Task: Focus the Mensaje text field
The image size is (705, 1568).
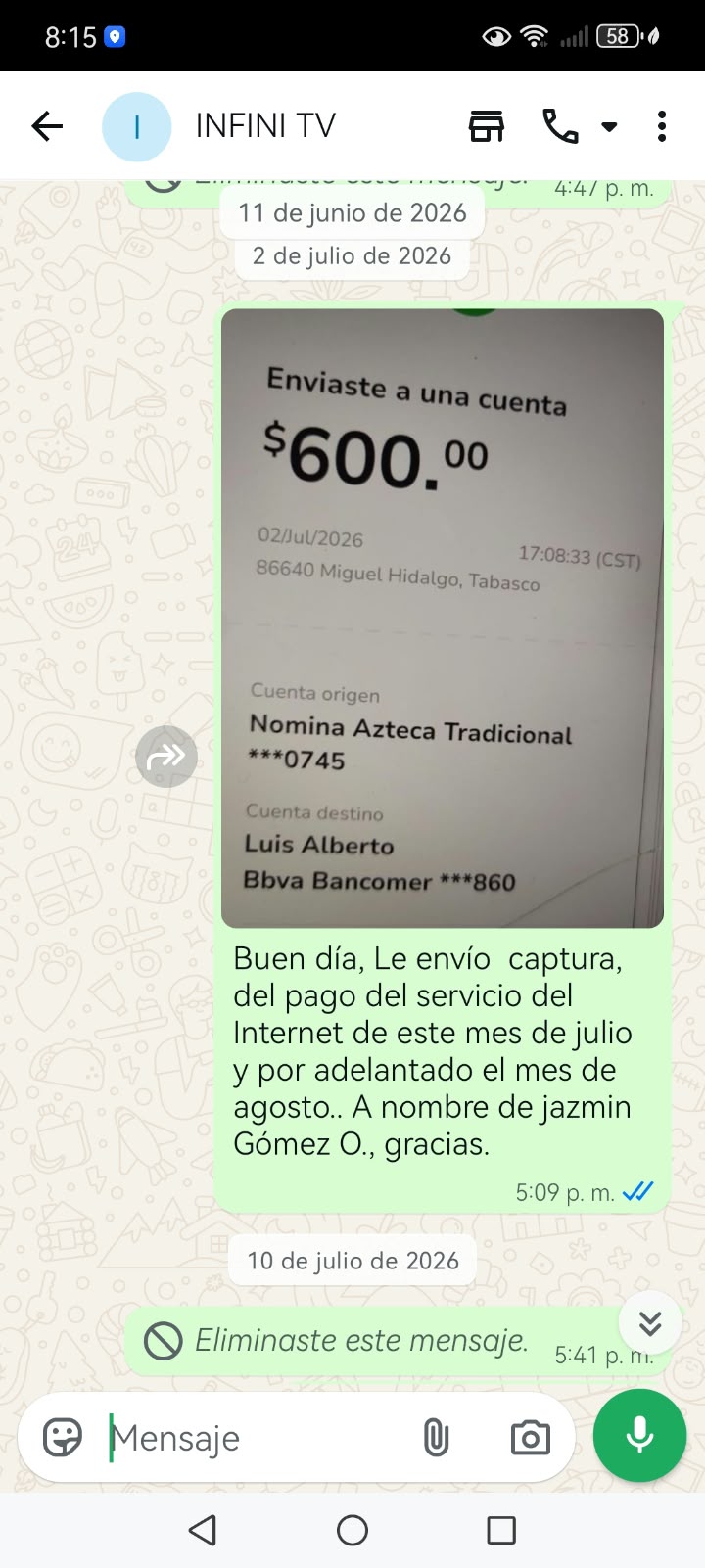Action: (x=255, y=1438)
